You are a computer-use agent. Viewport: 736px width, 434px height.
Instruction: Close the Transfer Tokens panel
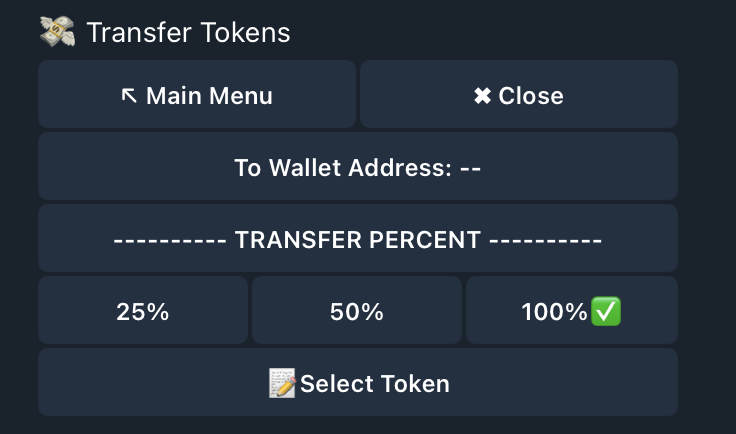[x=518, y=95]
